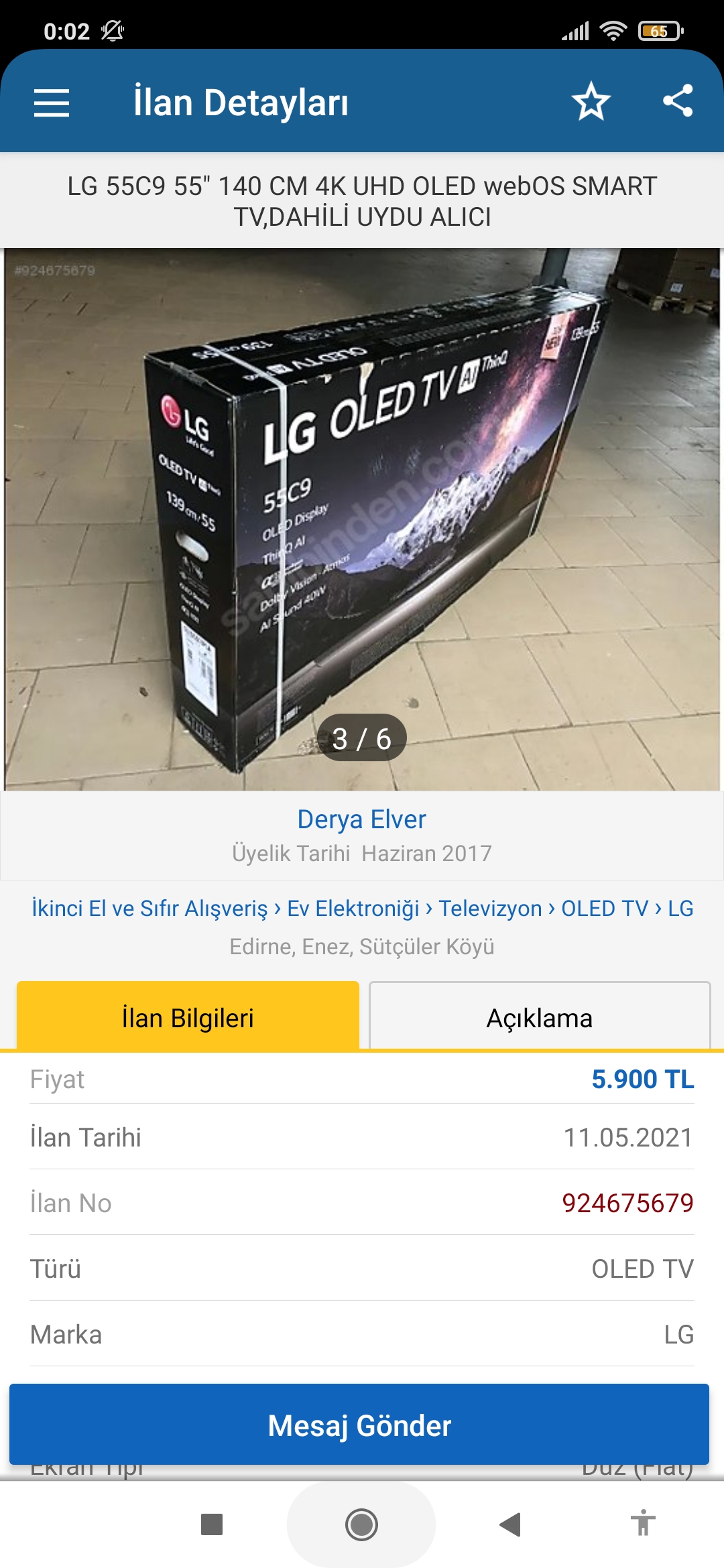This screenshot has width=724, height=1568.
Task: Tap the system home button
Action: click(x=361, y=1524)
